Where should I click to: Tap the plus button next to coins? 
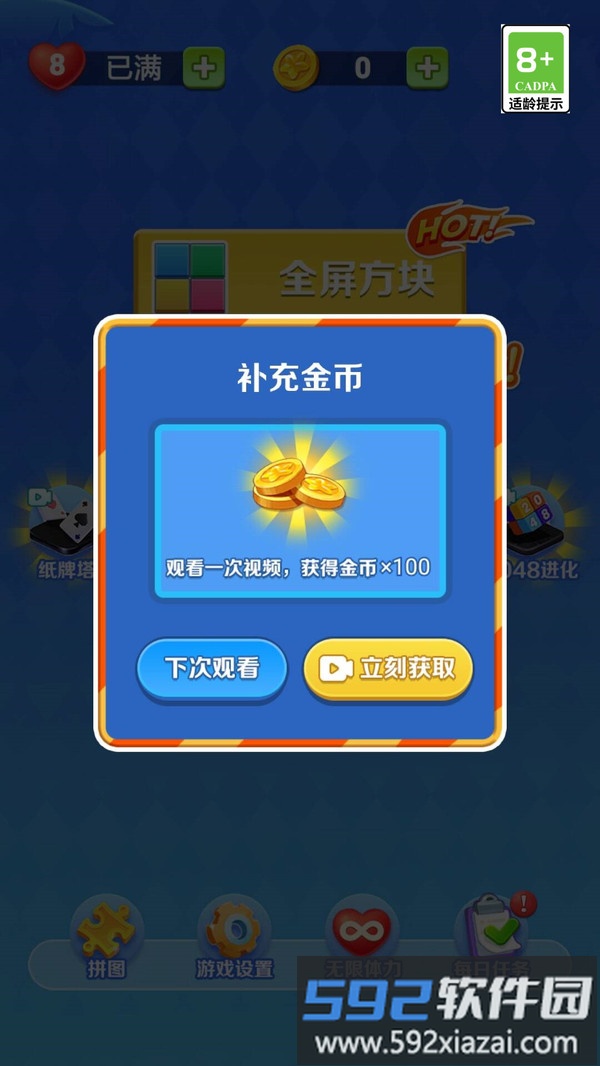coord(427,68)
